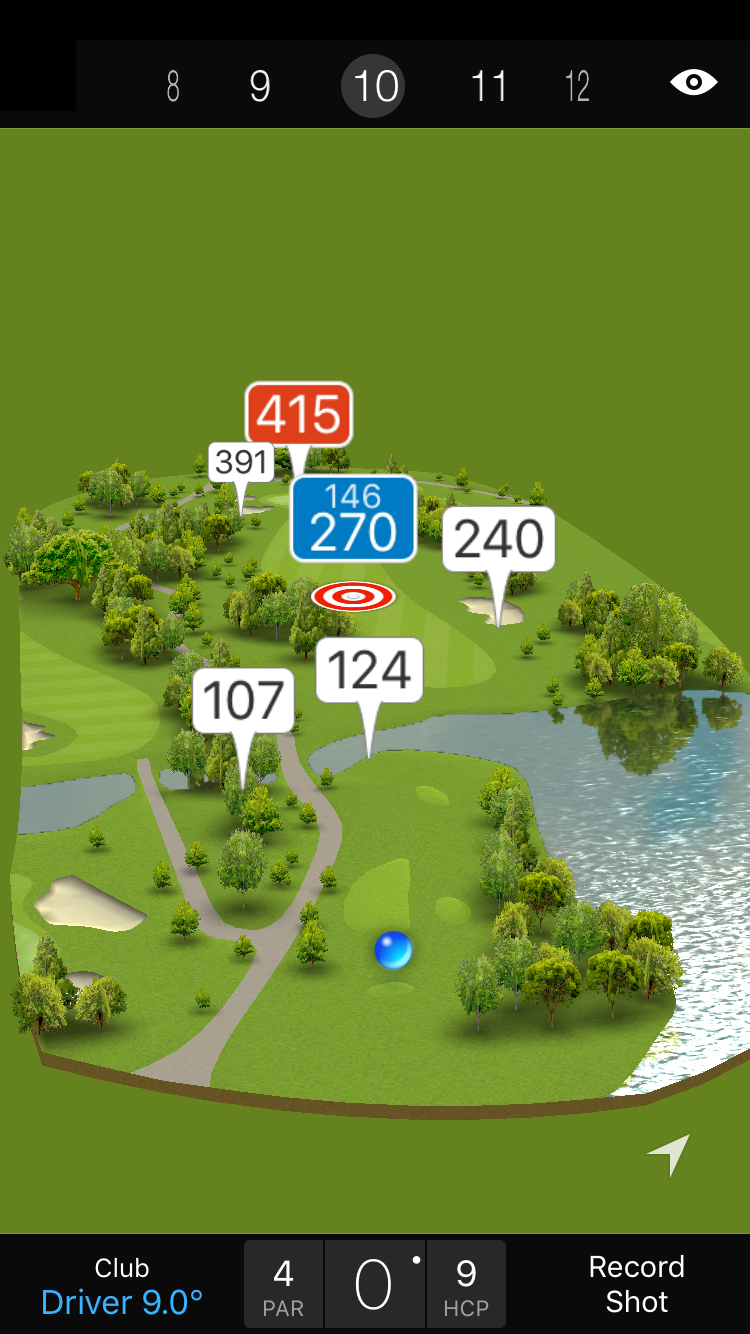Go to hole 12
The width and height of the screenshot is (750, 1334).
click(577, 86)
